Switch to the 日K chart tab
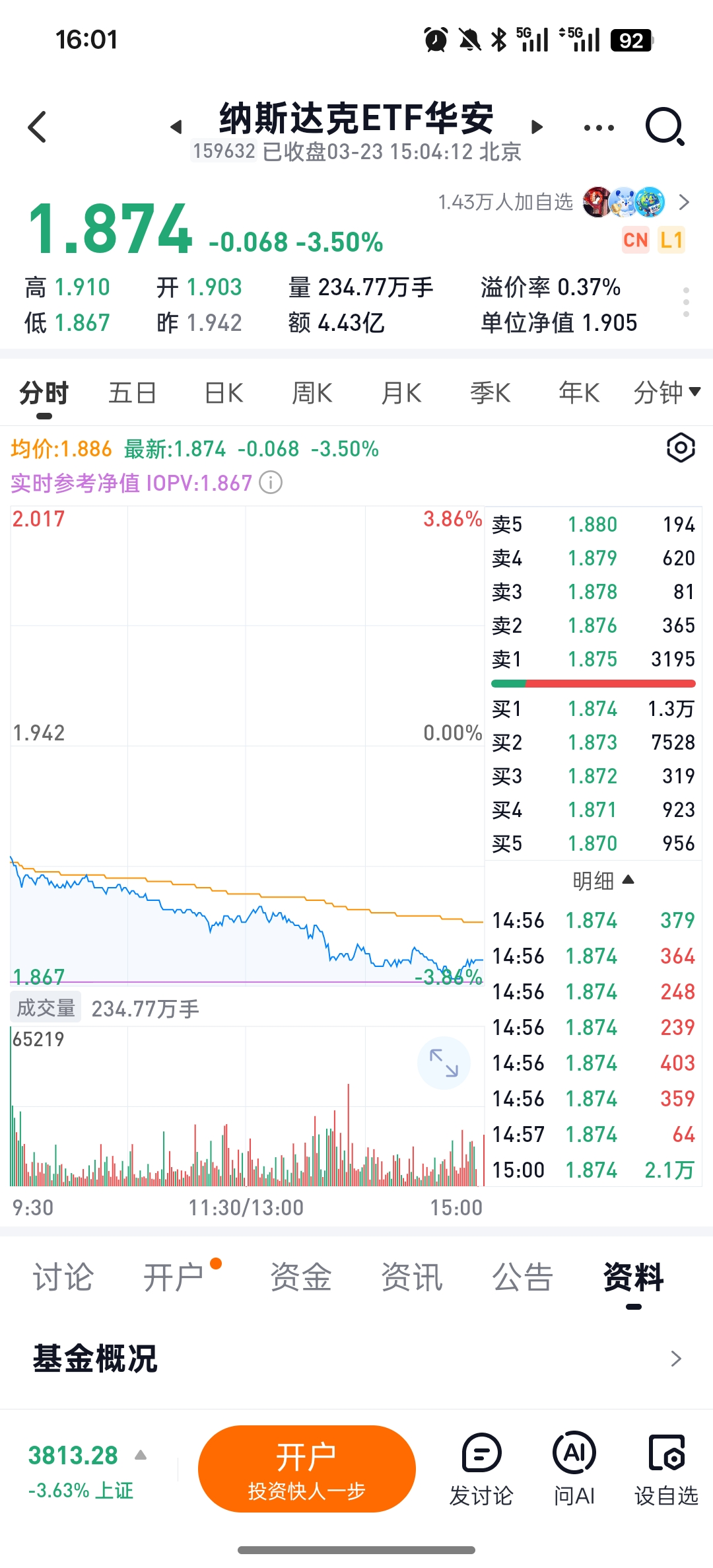The image size is (713, 1568). 224,393
